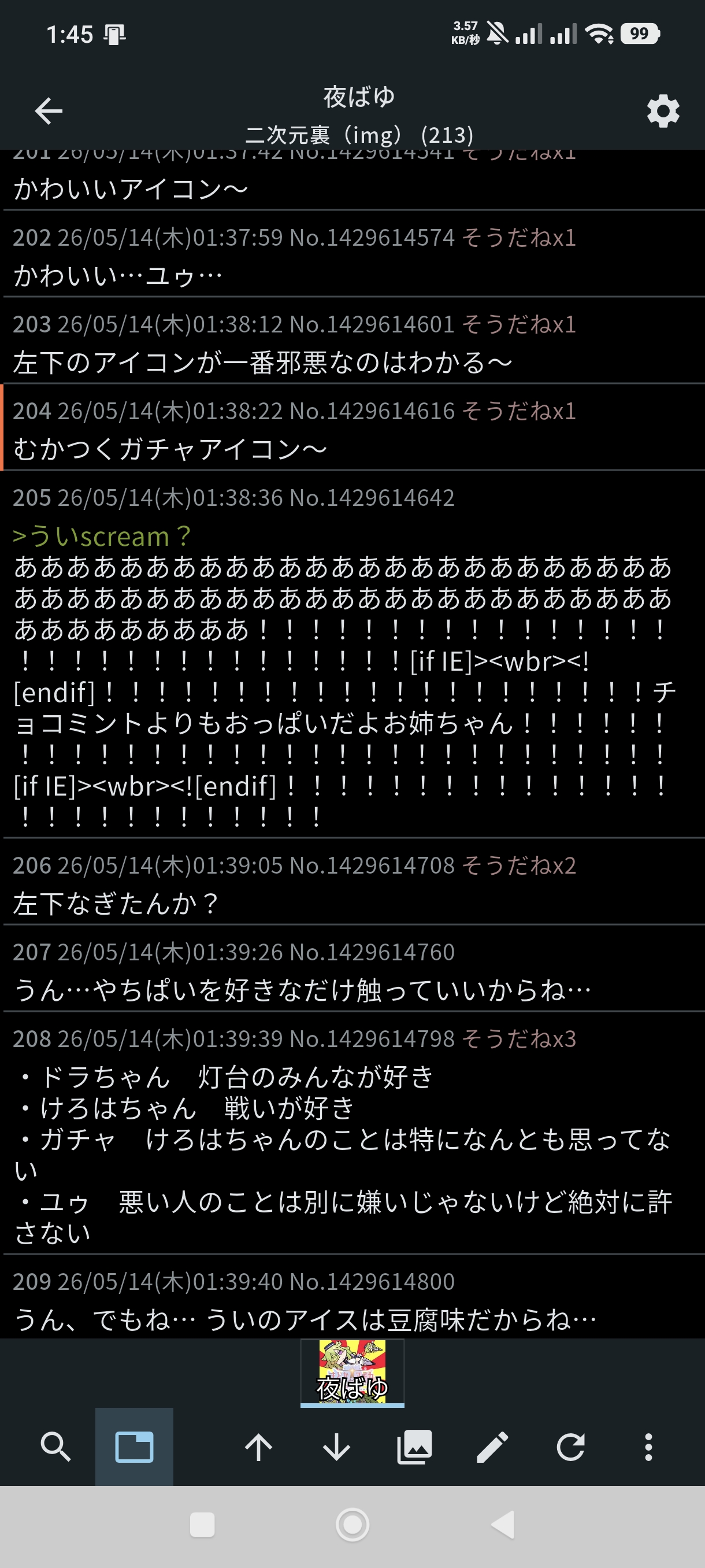Open recent apps with the square button
The width and height of the screenshot is (705, 1568).
click(x=202, y=1525)
